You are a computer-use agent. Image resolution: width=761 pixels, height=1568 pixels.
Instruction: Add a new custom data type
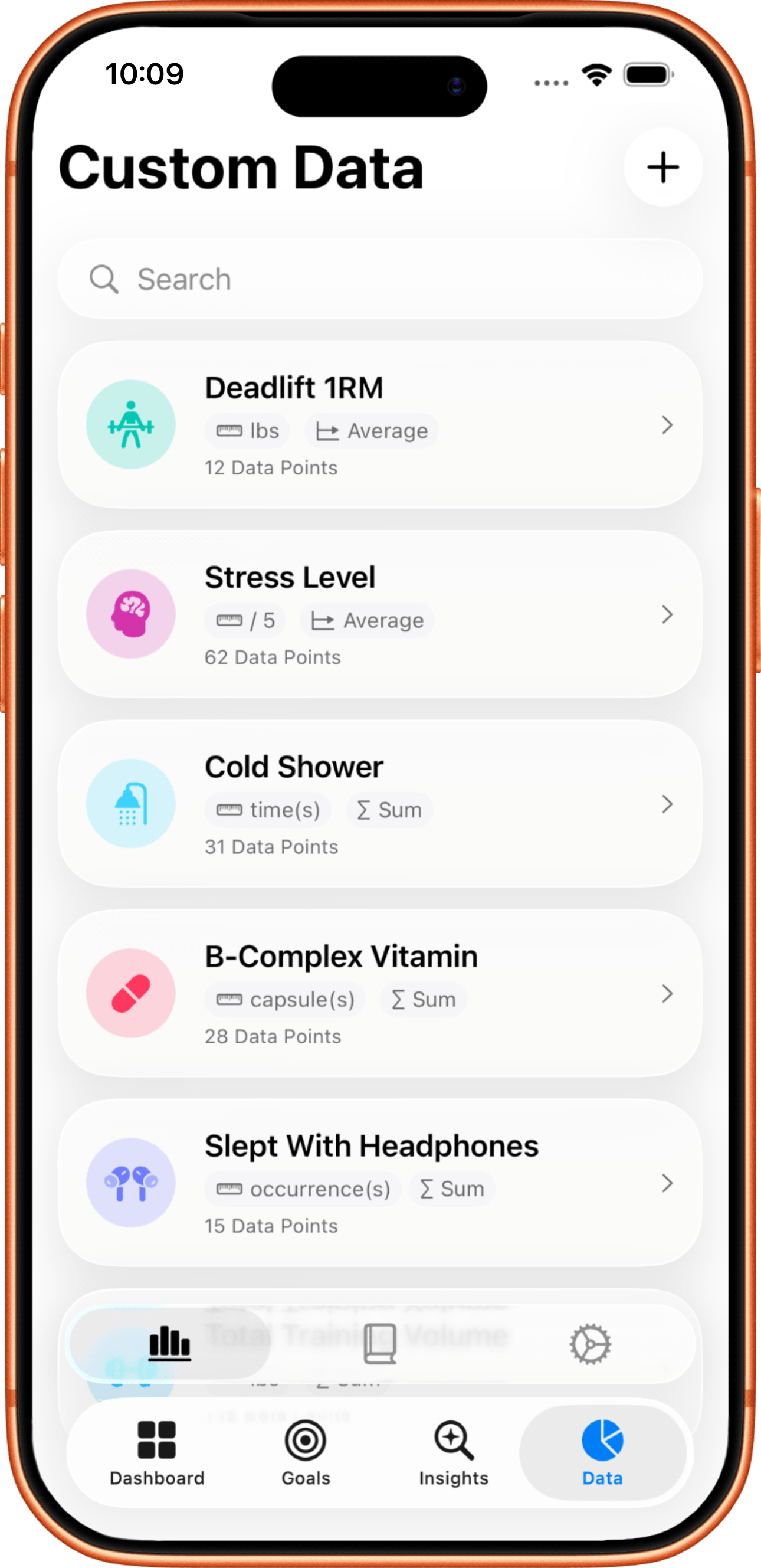tap(662, 168)
